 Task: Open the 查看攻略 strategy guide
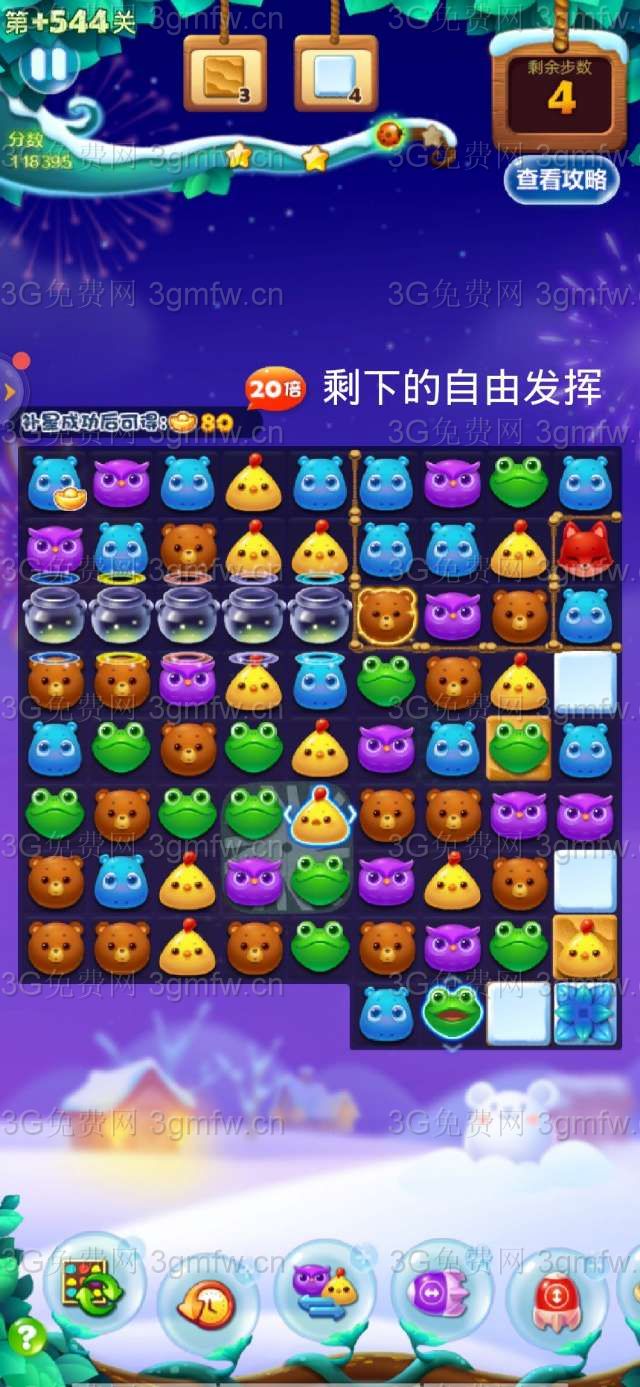(x=561, y=180)
